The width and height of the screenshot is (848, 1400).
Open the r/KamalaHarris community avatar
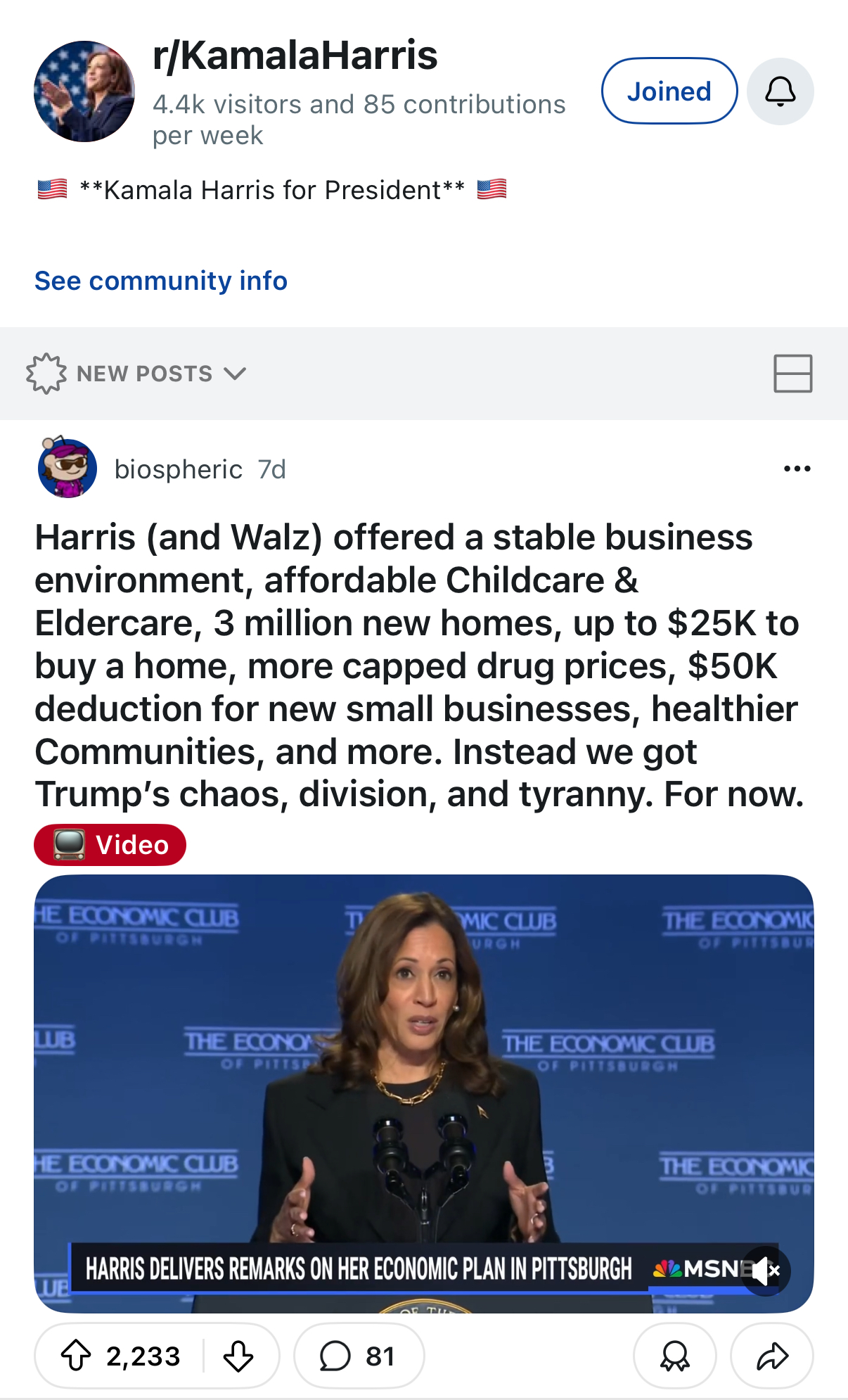coord(84,91)
